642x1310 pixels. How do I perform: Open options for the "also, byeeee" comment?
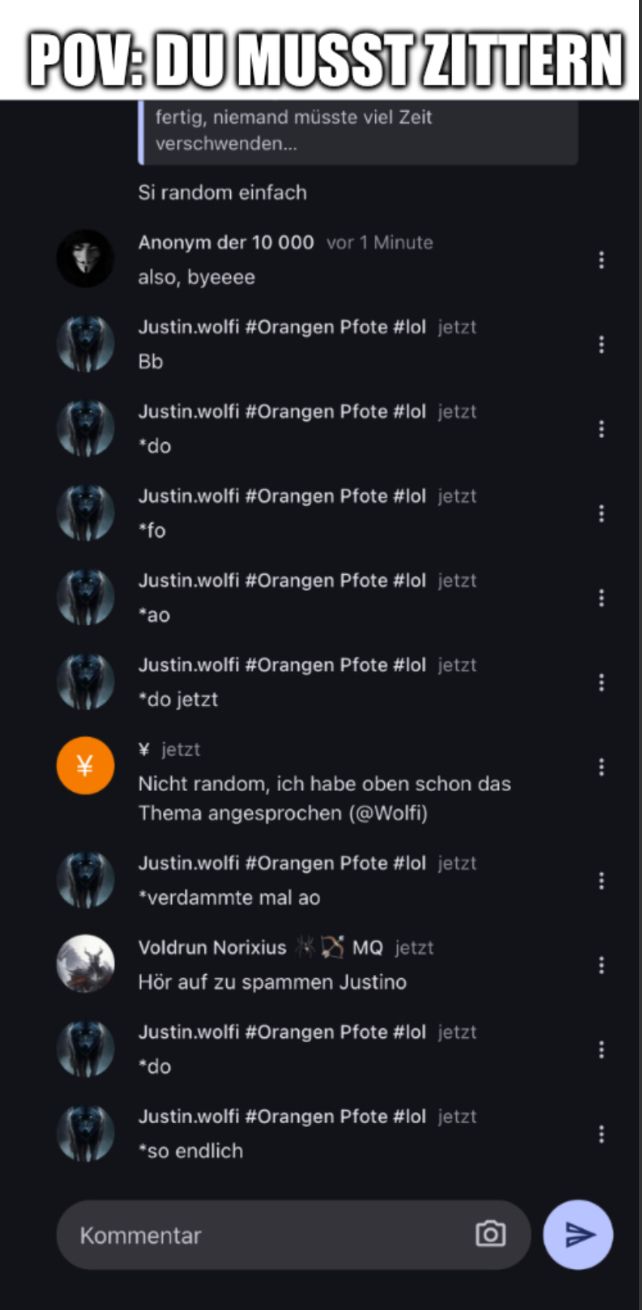[601, 260]
